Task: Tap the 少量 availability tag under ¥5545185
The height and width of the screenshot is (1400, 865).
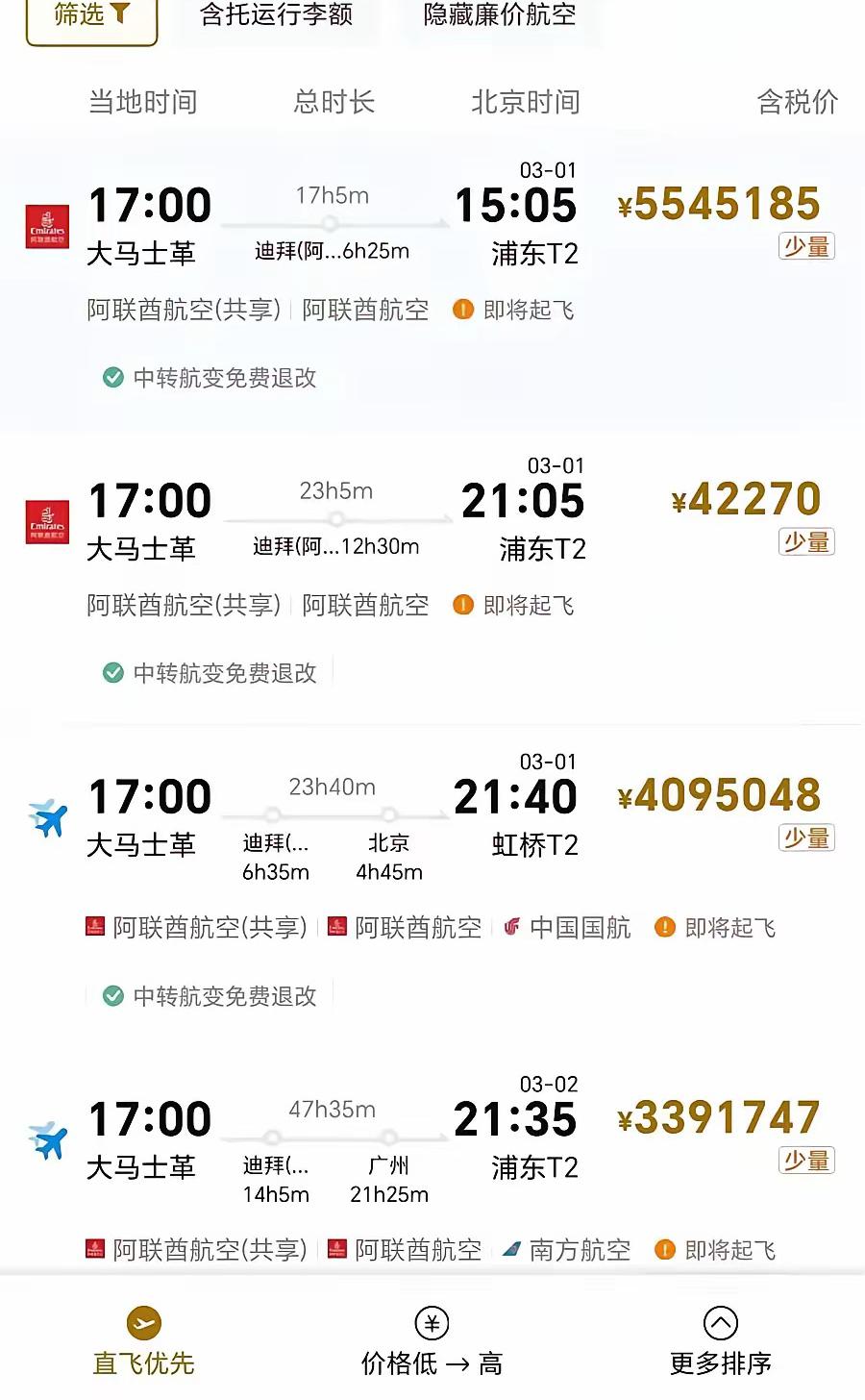Action: click(807, 245)
